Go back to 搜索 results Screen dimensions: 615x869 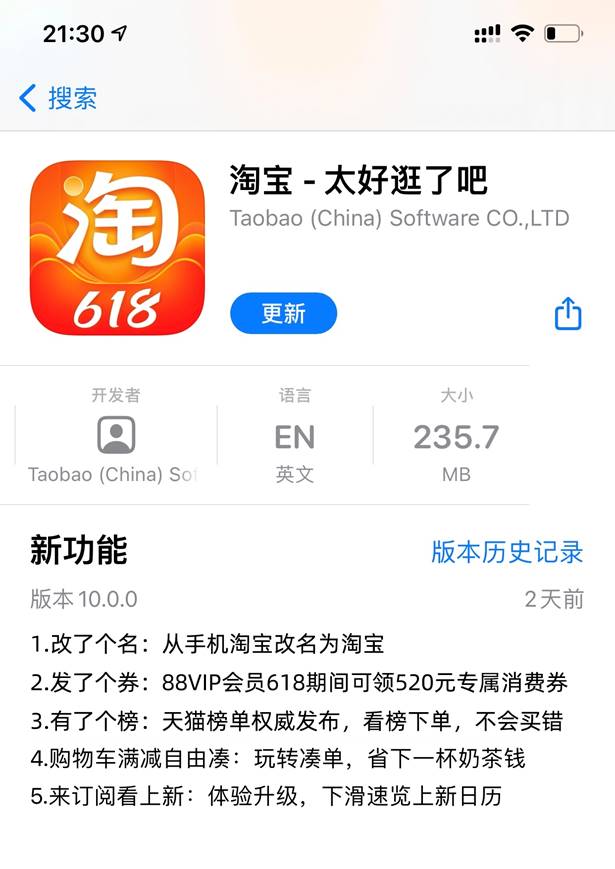point(57,98)
